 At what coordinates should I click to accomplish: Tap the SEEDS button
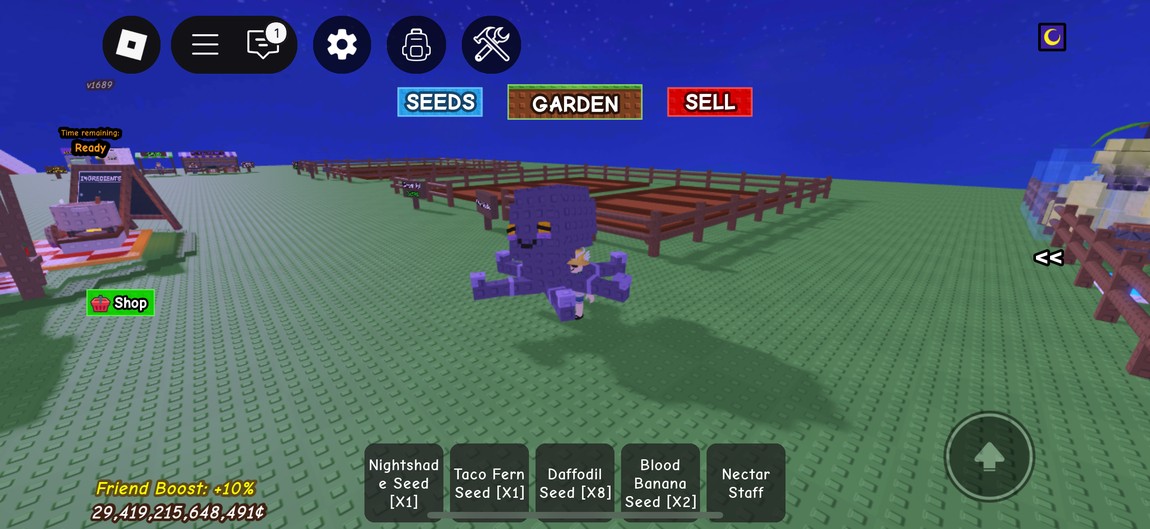[x=440, y=102]
